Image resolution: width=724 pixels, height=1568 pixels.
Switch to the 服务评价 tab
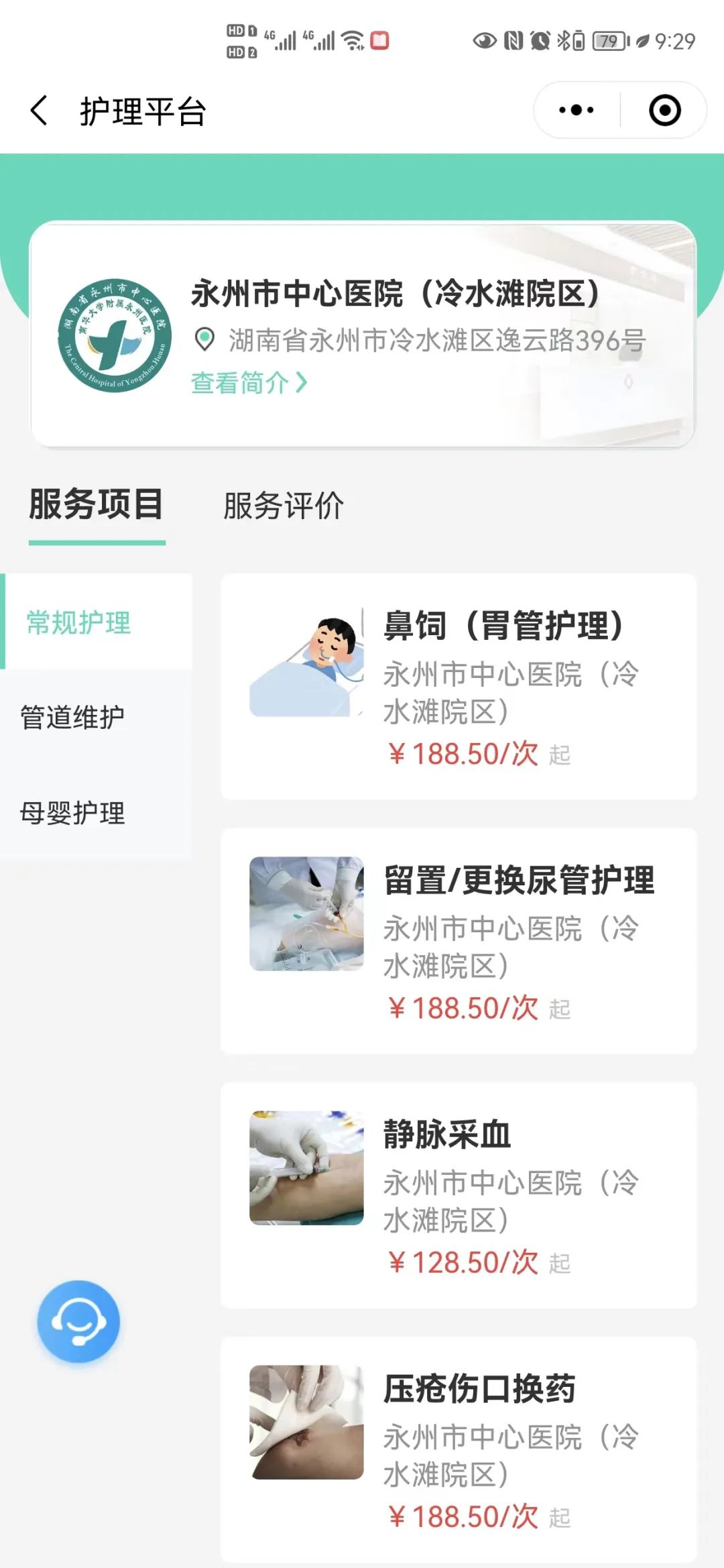[284, 505]
